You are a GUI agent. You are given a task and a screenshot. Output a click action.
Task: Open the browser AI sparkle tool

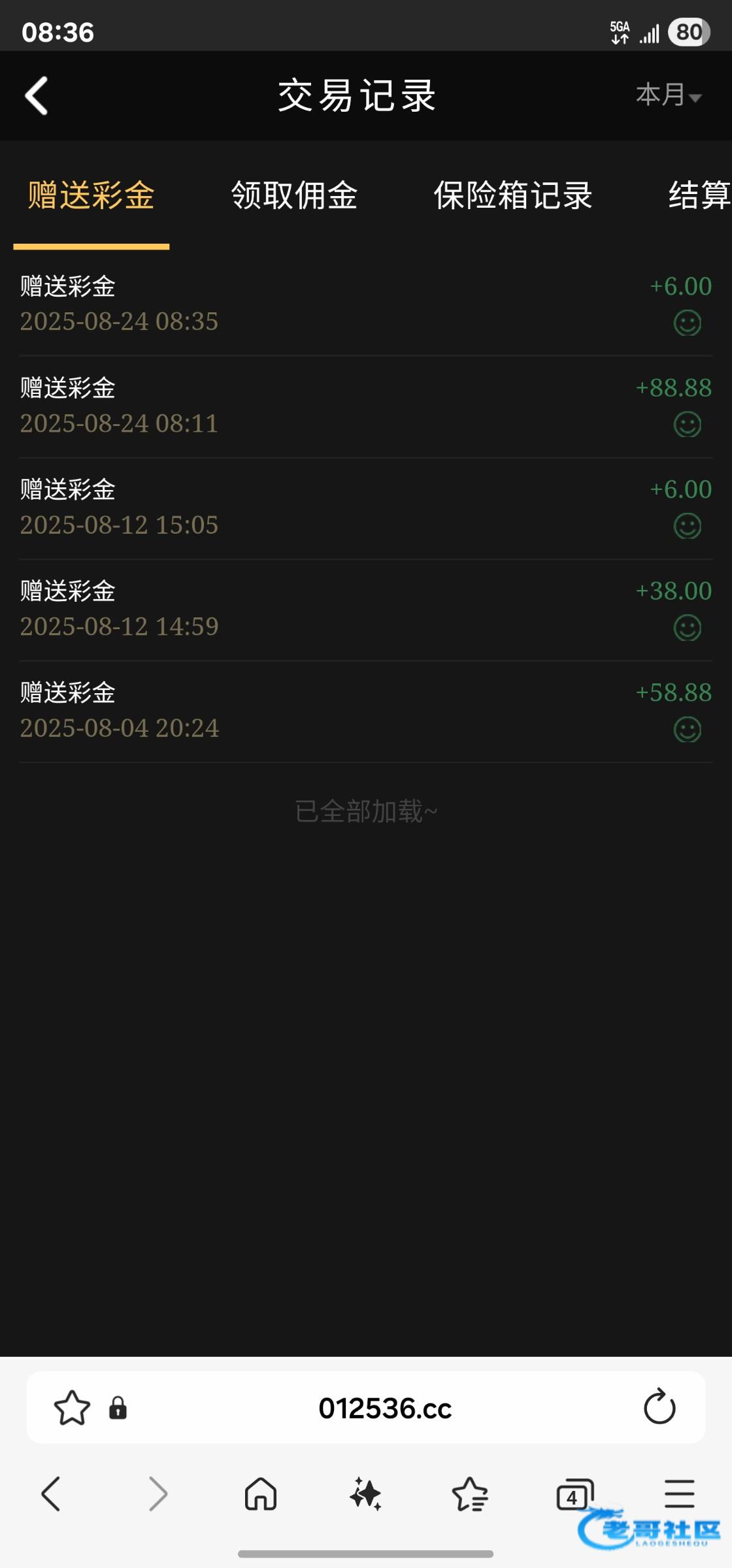point(365,1494)
